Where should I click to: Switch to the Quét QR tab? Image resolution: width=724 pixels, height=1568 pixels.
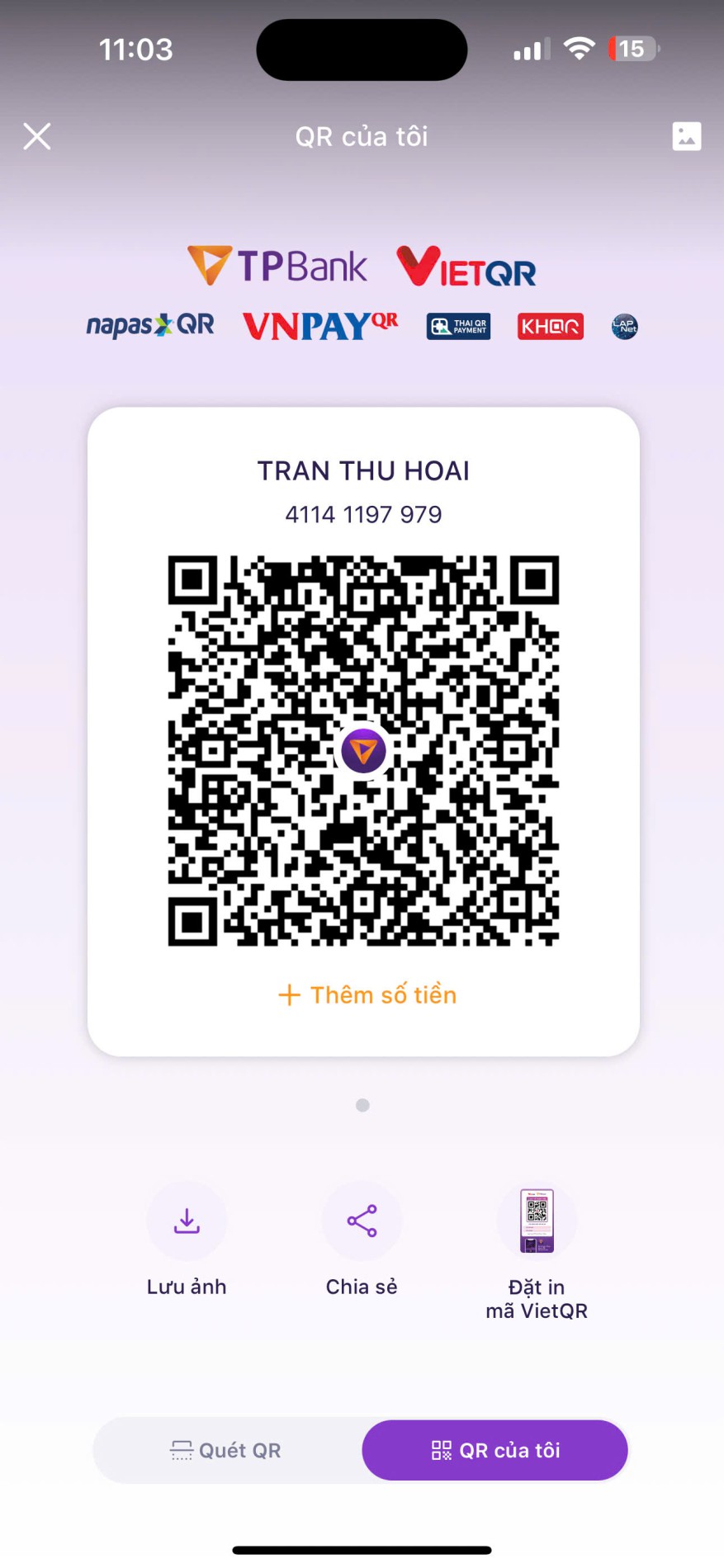(226, 1450)
